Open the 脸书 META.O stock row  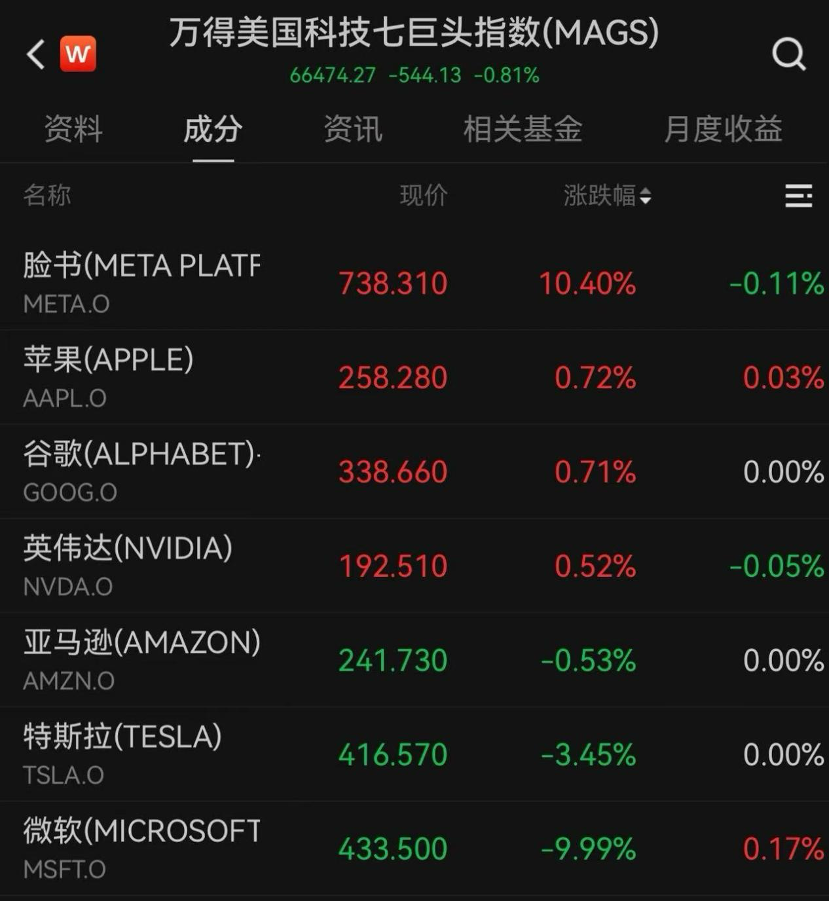(140, 282)
